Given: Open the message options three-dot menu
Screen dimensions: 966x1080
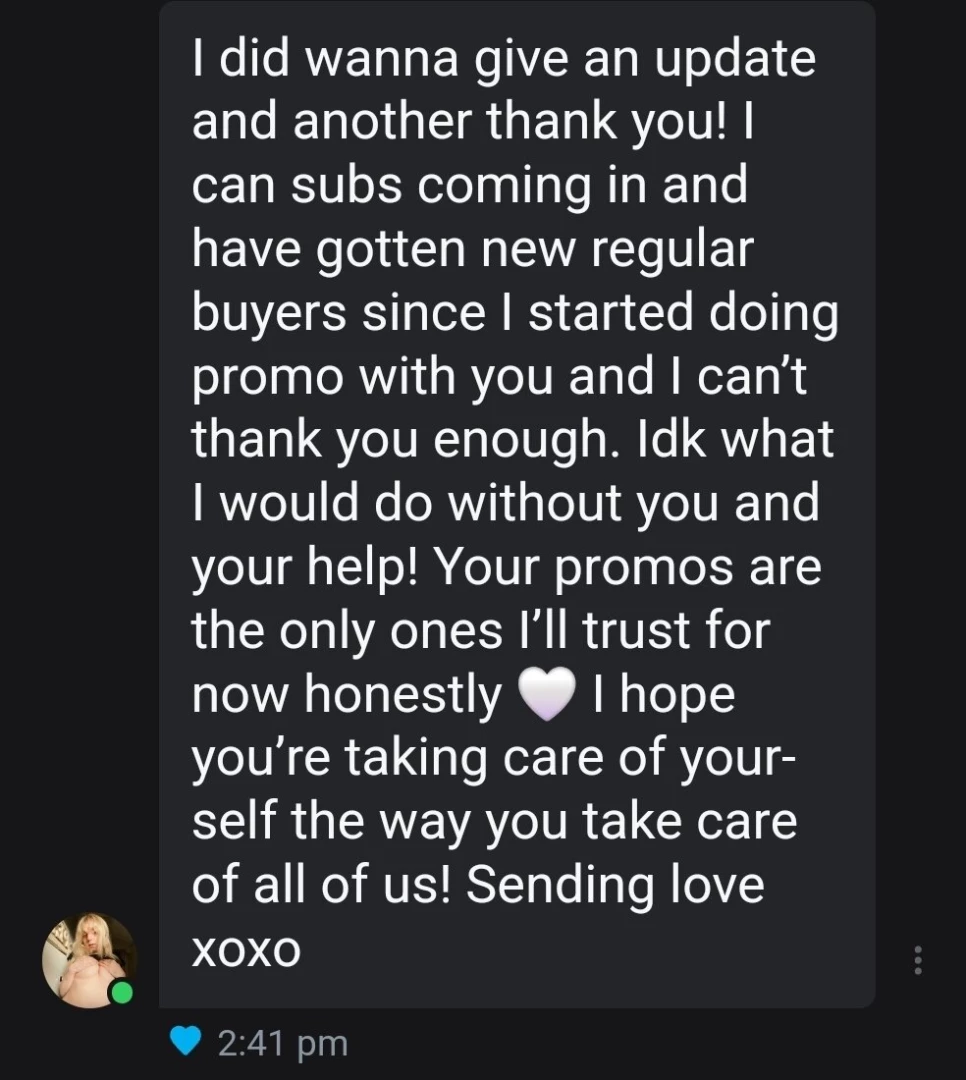Looking at the screenshot, I should (x=917, y=960).
